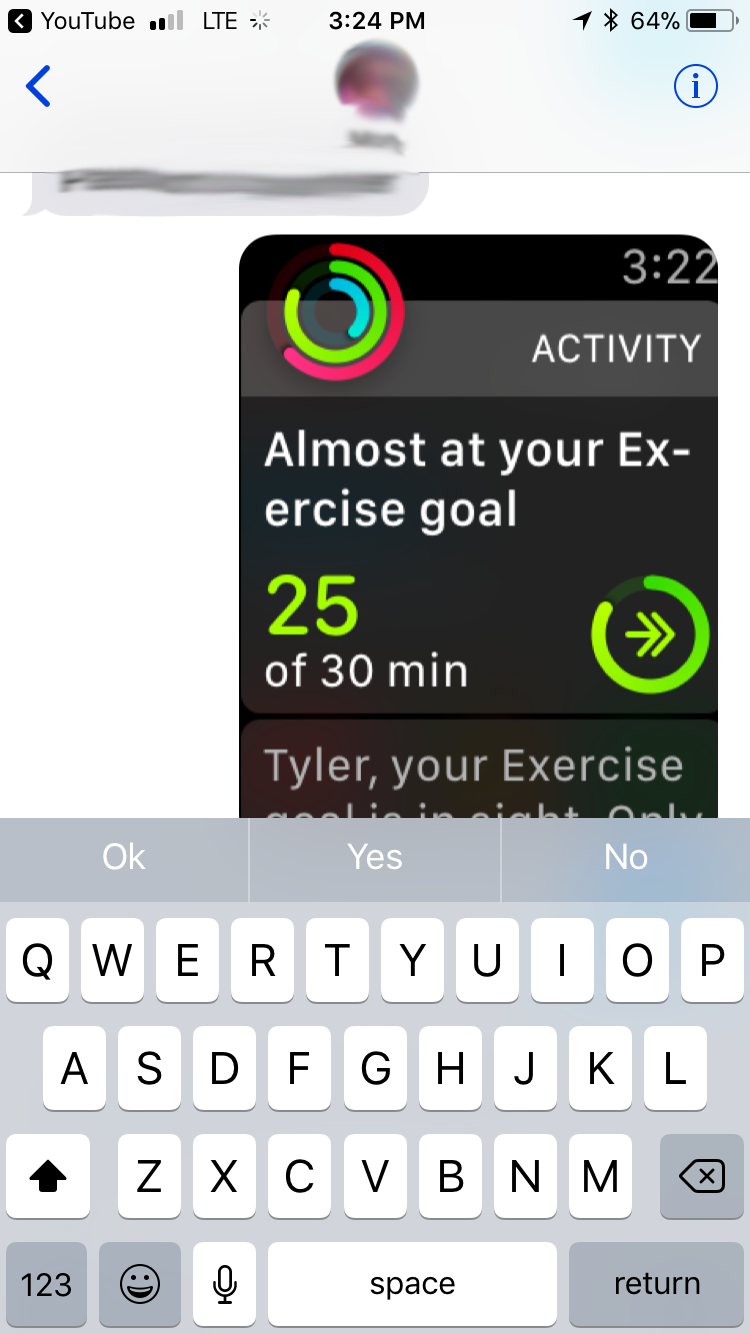Viewport: 750px width, 1334px height.
Task: Switch to the 123 numbers keyboard
Action: 47,1284
